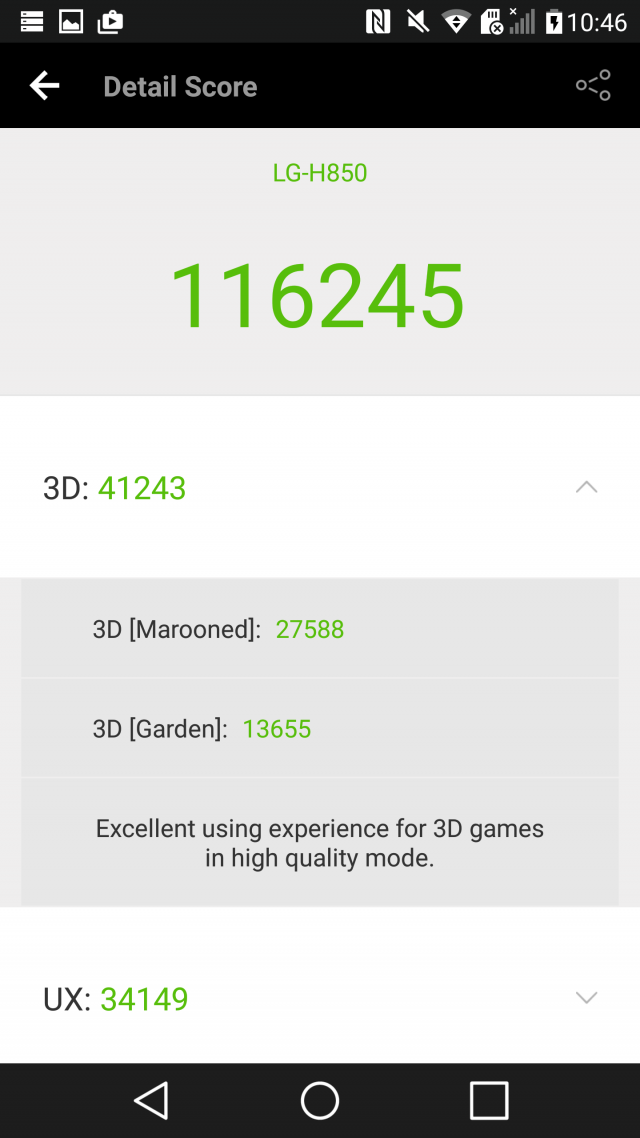The width and height of the screenshot is (640, 1138).
Task: Tap the system home button
Action: point(320,1100)
